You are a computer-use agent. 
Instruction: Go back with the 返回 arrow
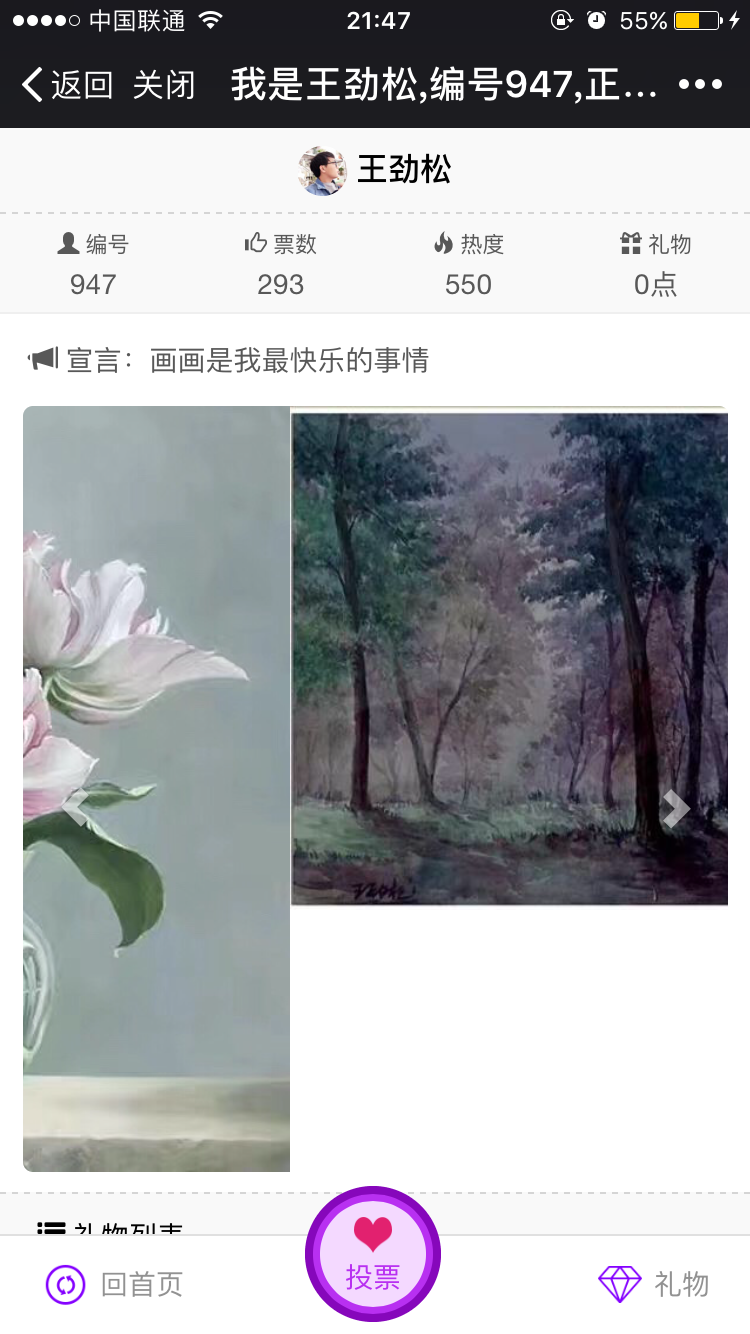point(67,85)
